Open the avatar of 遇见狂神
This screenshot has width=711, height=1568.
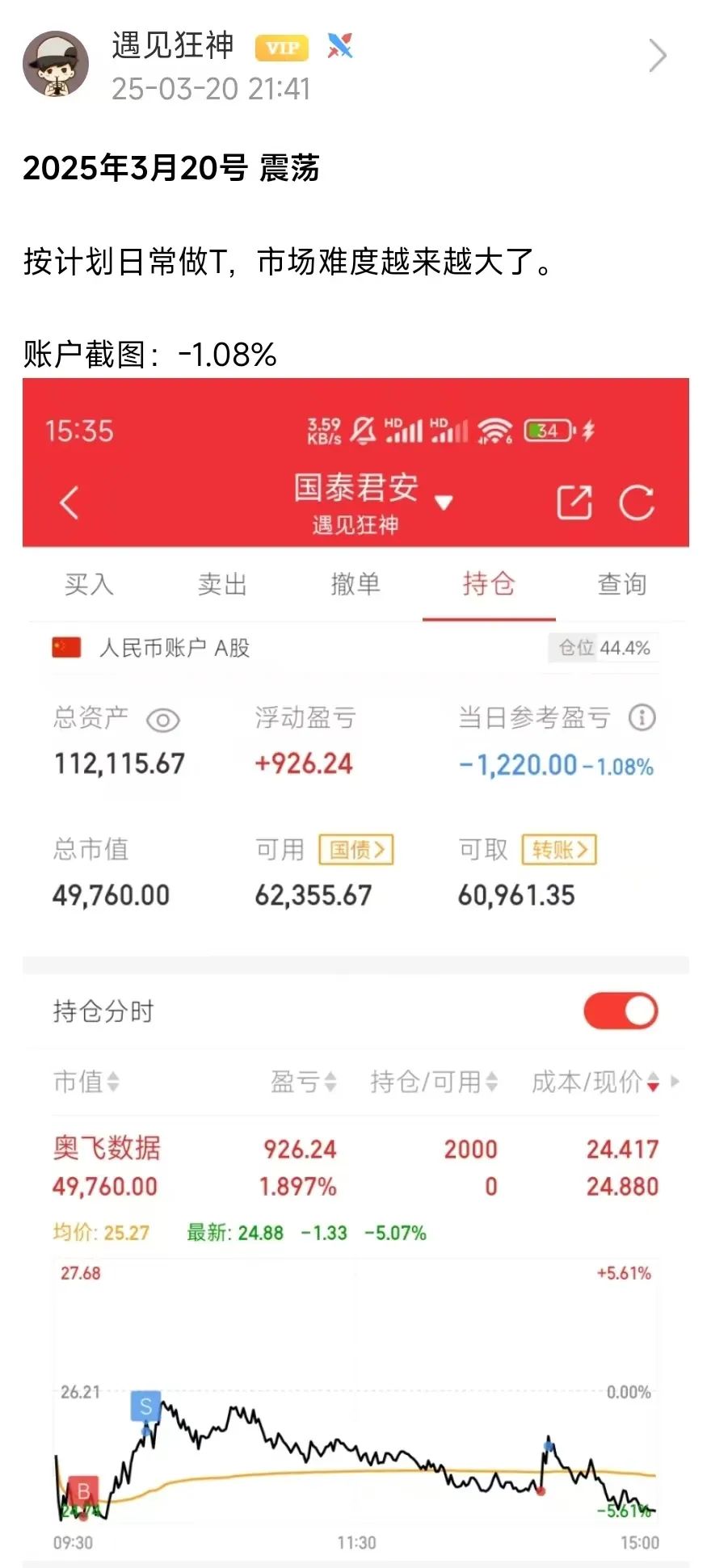pyautogui.click(x=55, y=65)
